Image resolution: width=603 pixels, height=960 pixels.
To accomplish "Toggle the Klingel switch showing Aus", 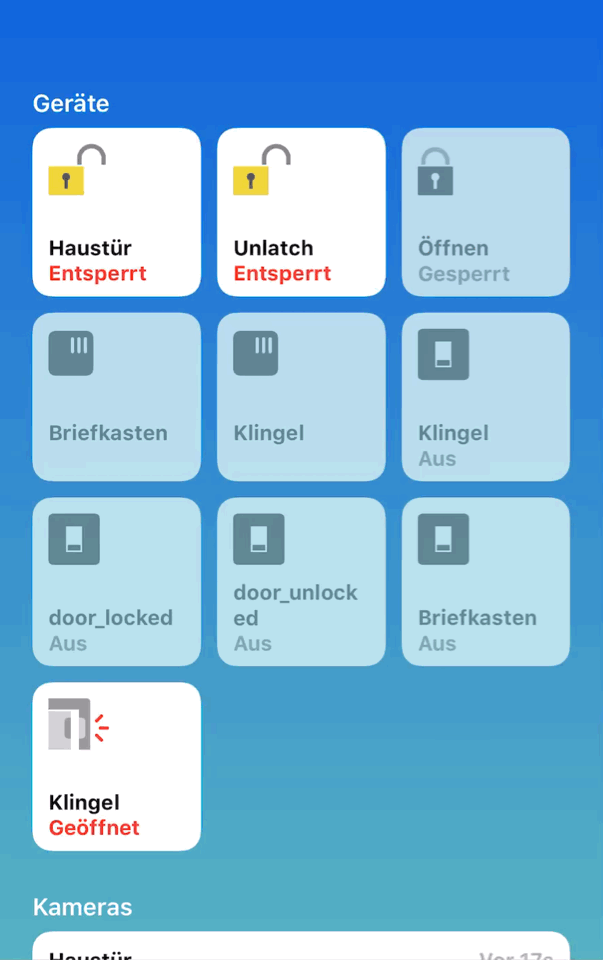I will pos(486,397).
